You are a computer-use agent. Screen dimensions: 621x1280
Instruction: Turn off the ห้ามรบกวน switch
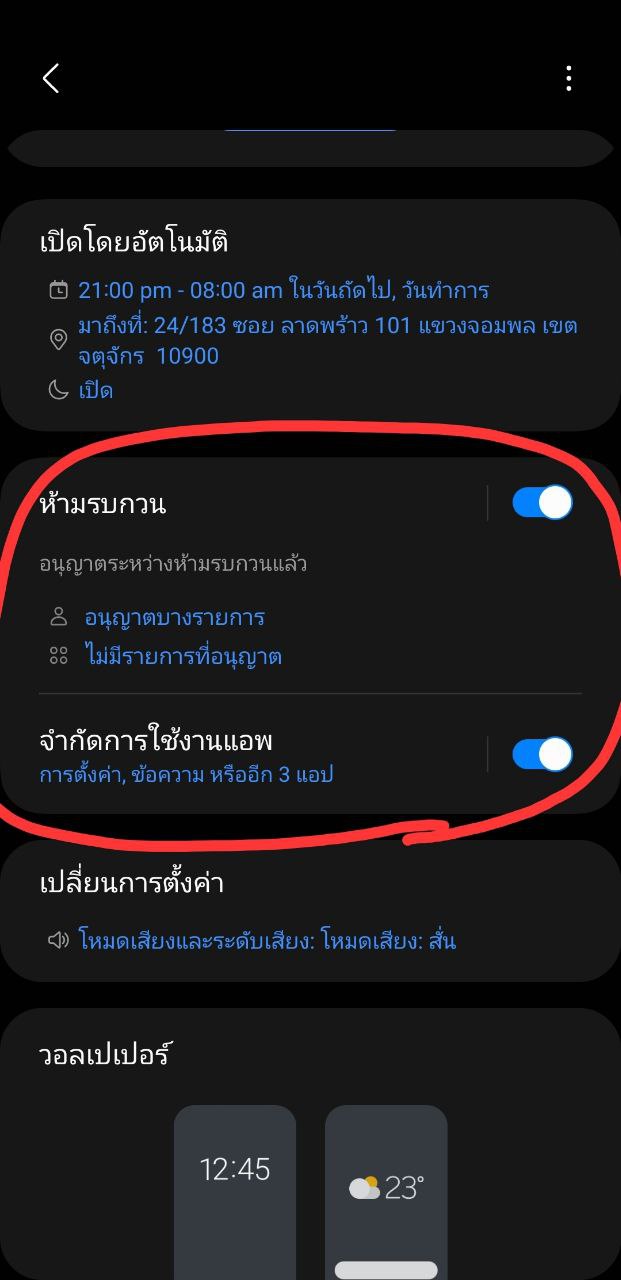click(x=542, y=502)
